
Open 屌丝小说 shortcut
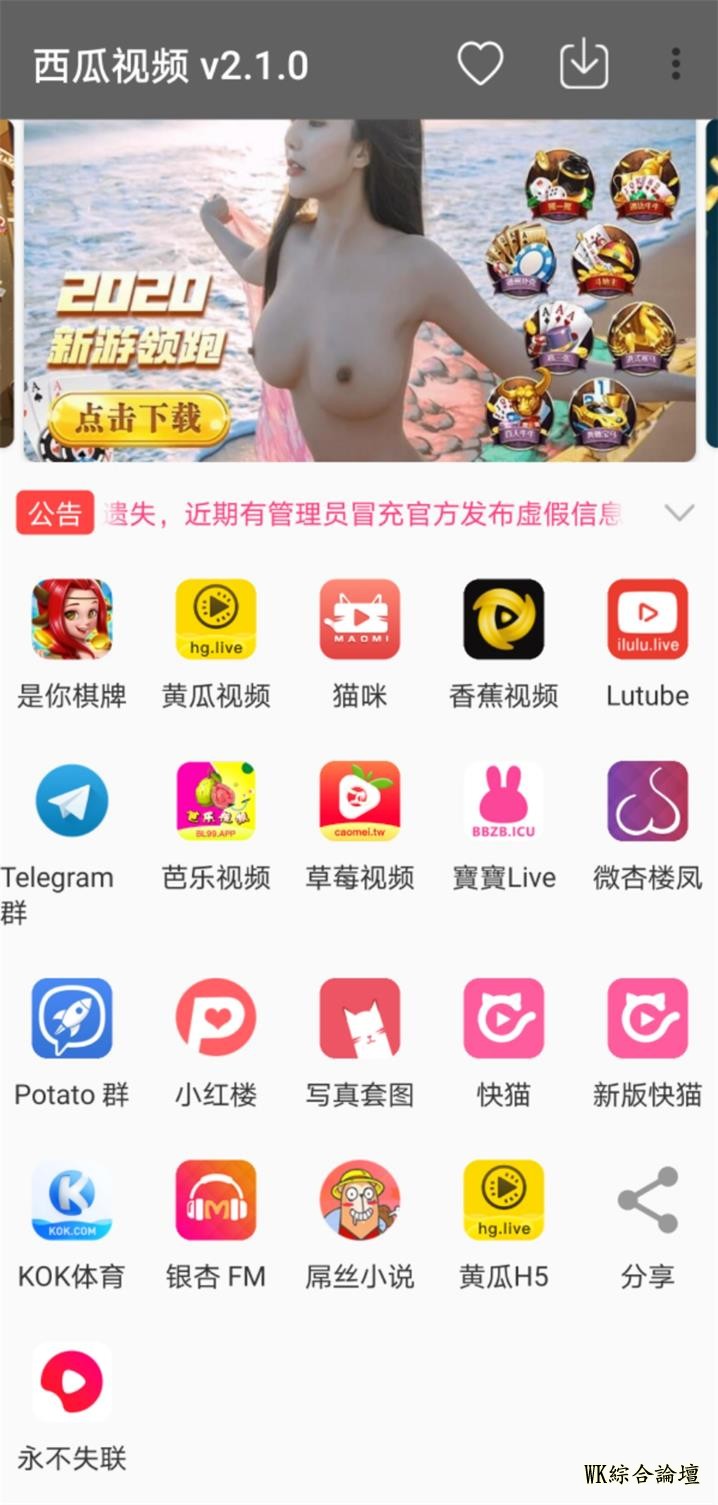click(359, 1200)
